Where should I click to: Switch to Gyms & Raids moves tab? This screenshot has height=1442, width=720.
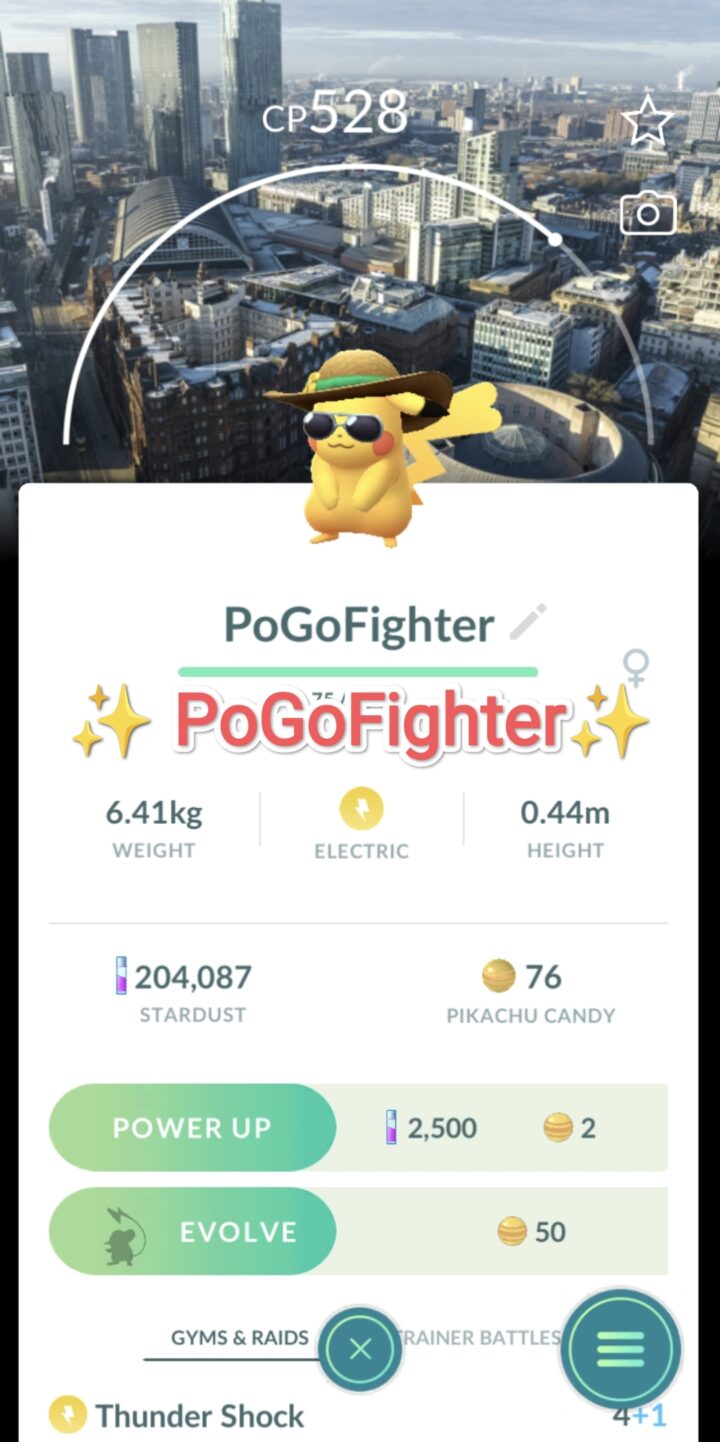pos(239,1338)
